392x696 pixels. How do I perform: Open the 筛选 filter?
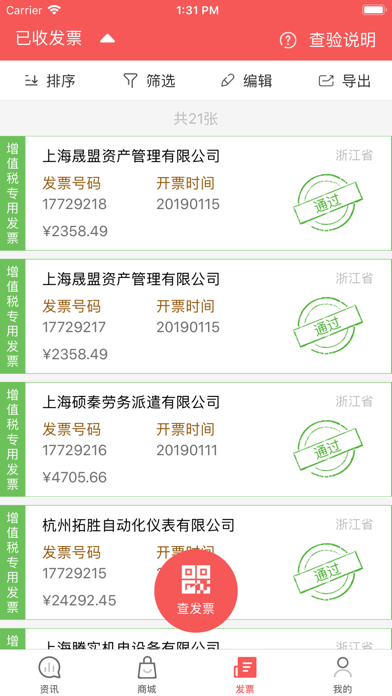pyautogui.click(x=149, y=81)
